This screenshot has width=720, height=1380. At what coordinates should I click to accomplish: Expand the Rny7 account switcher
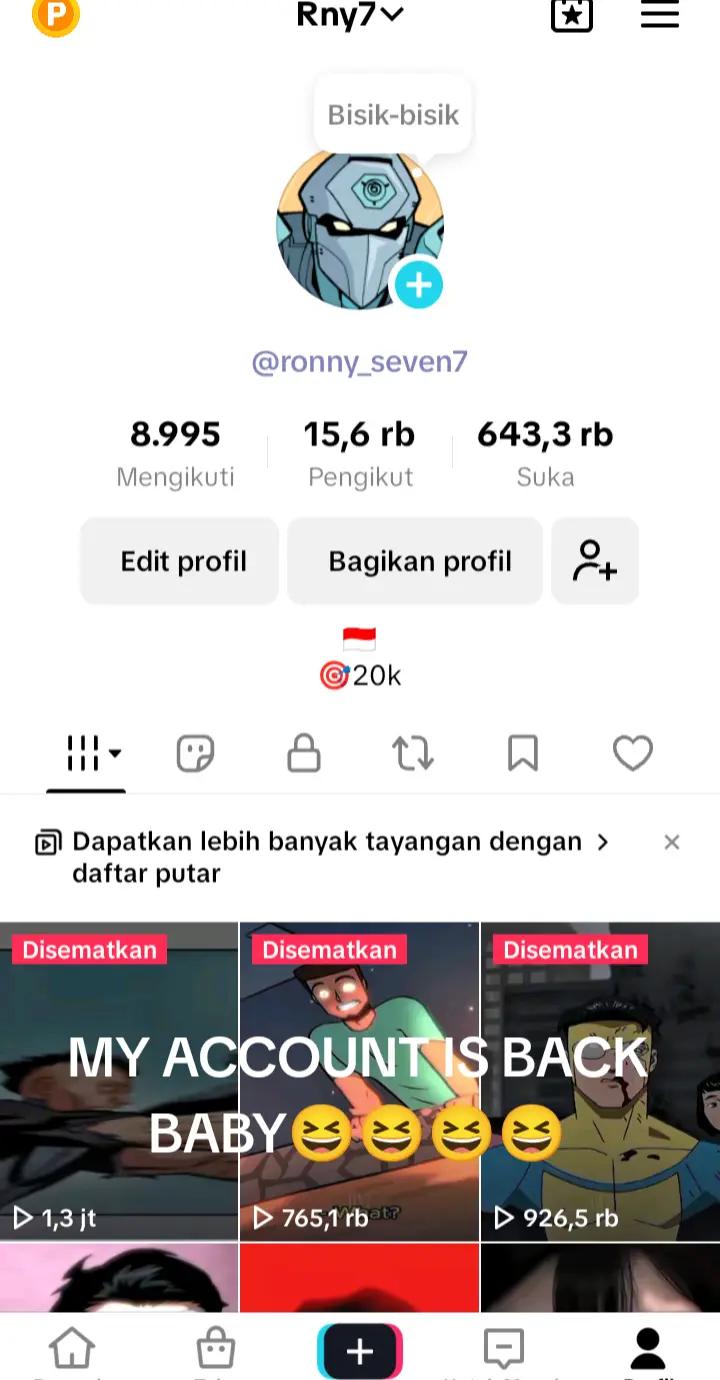350,15
